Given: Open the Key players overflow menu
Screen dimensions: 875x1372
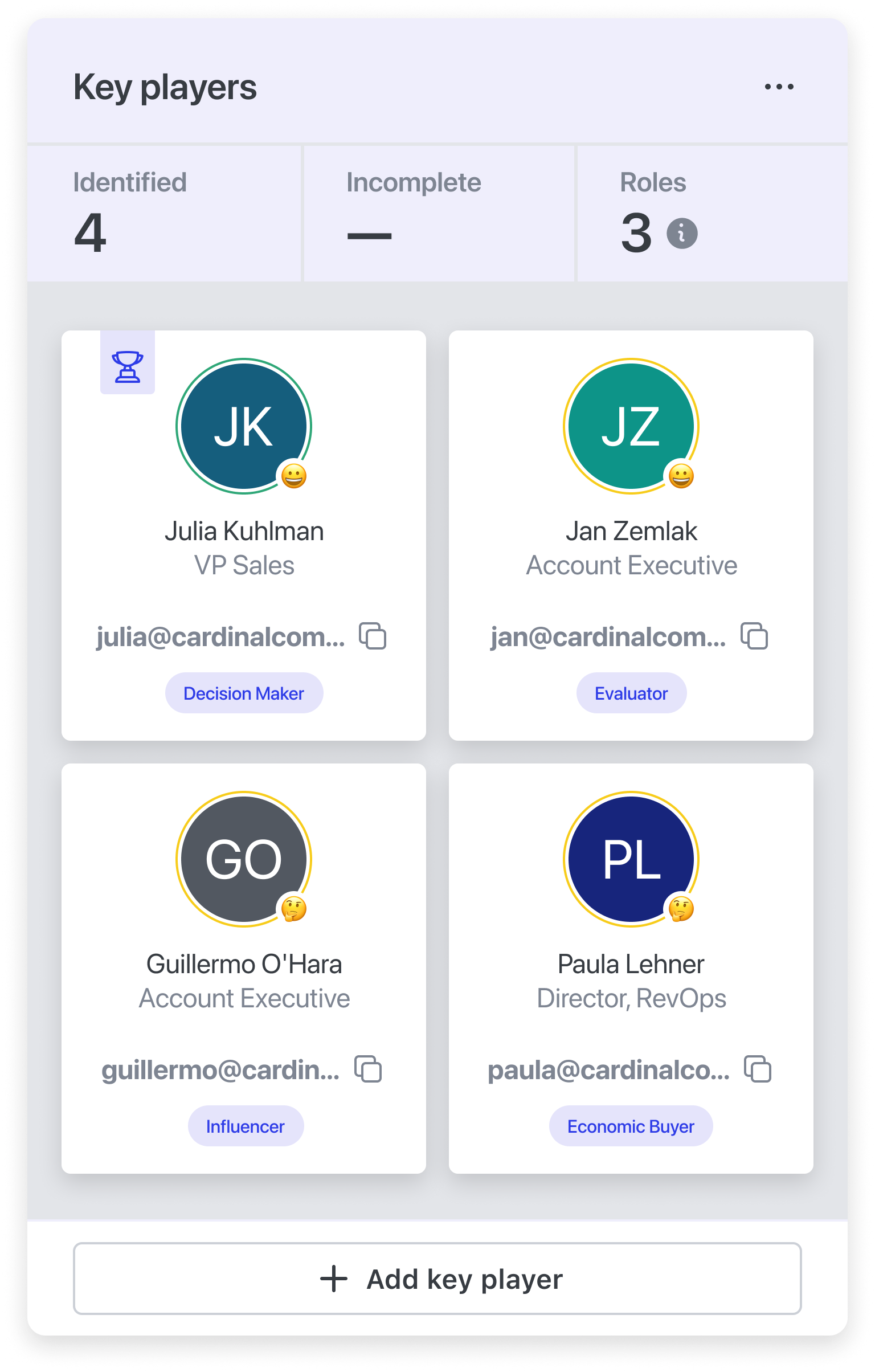Looking at the screenshot, I should (x=779, y=87).
